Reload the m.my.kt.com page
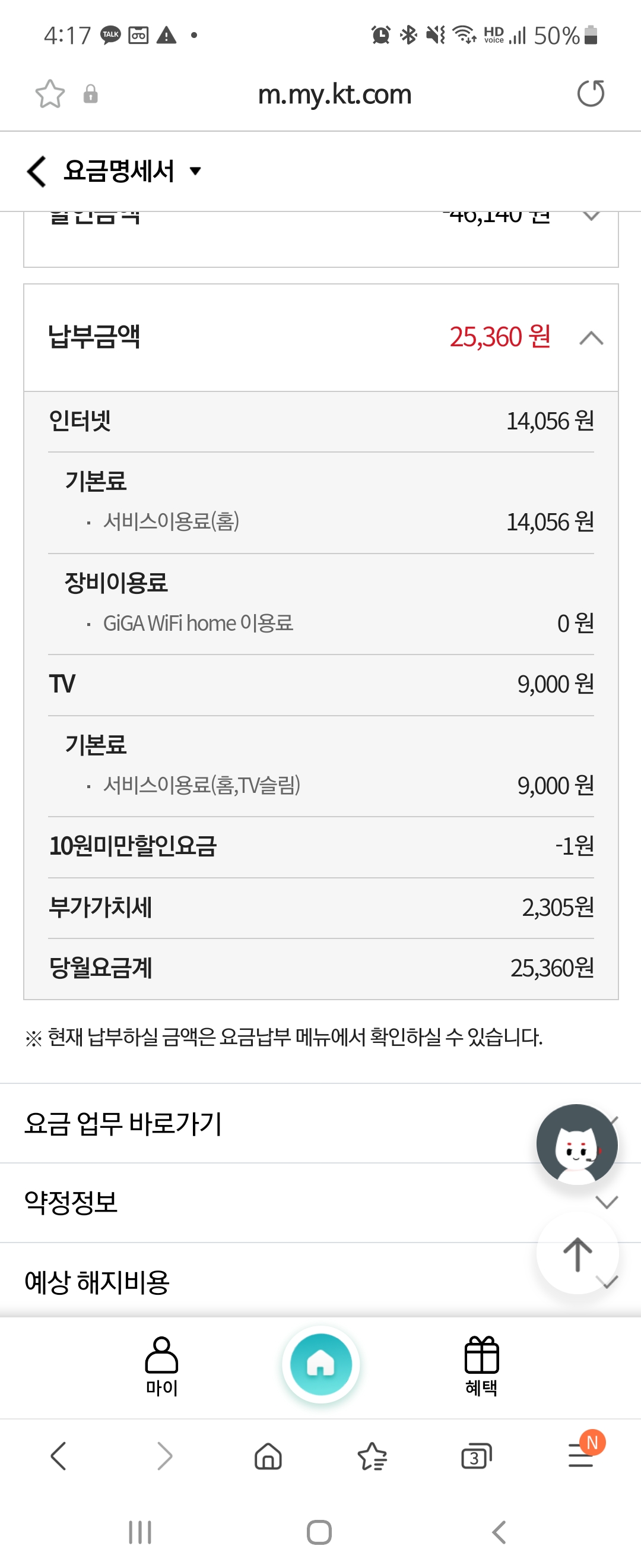641x1568 pixels. pyautogui.click(x=590, y=94)
